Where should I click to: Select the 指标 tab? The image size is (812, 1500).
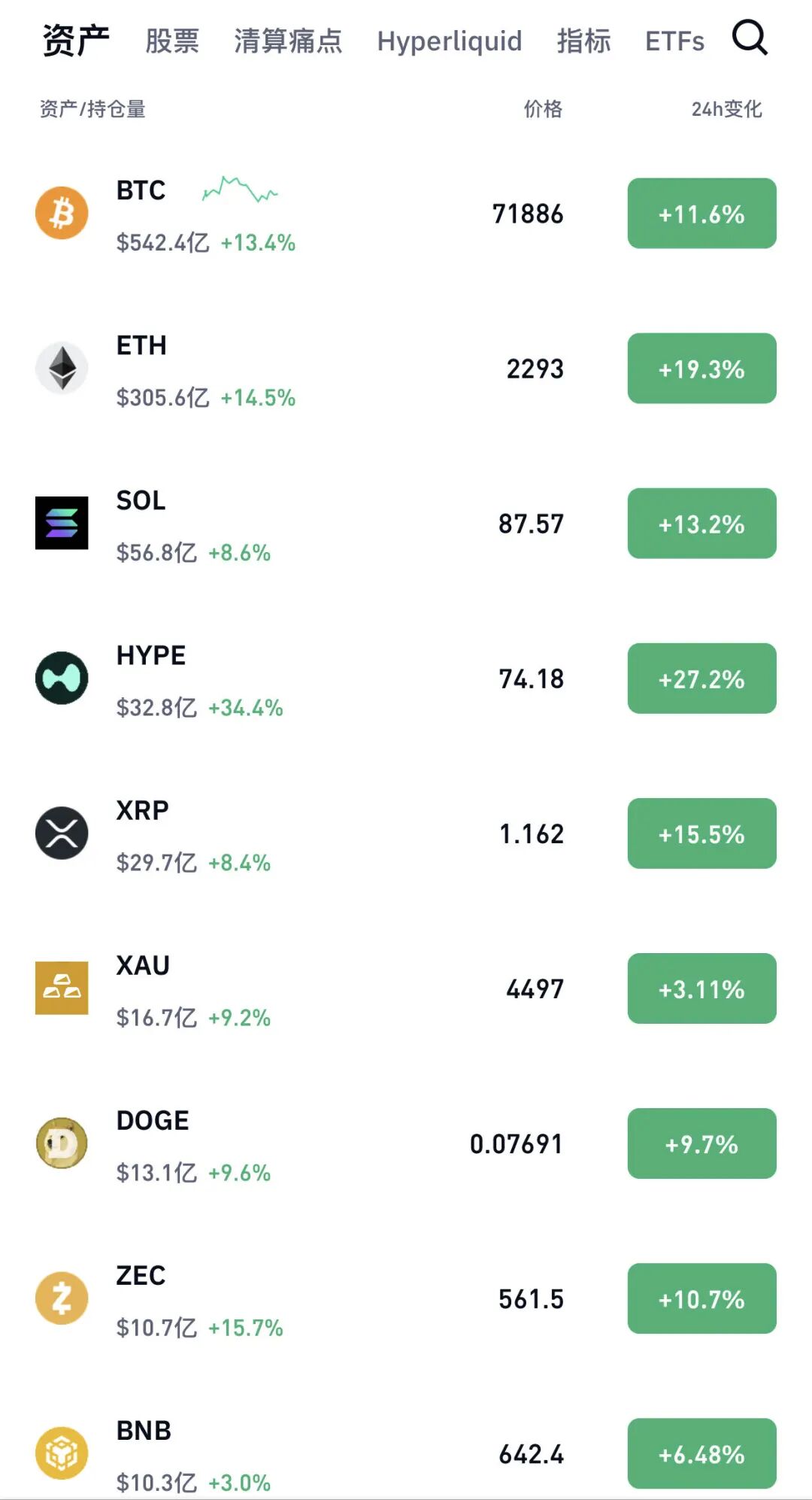(583, 41)
